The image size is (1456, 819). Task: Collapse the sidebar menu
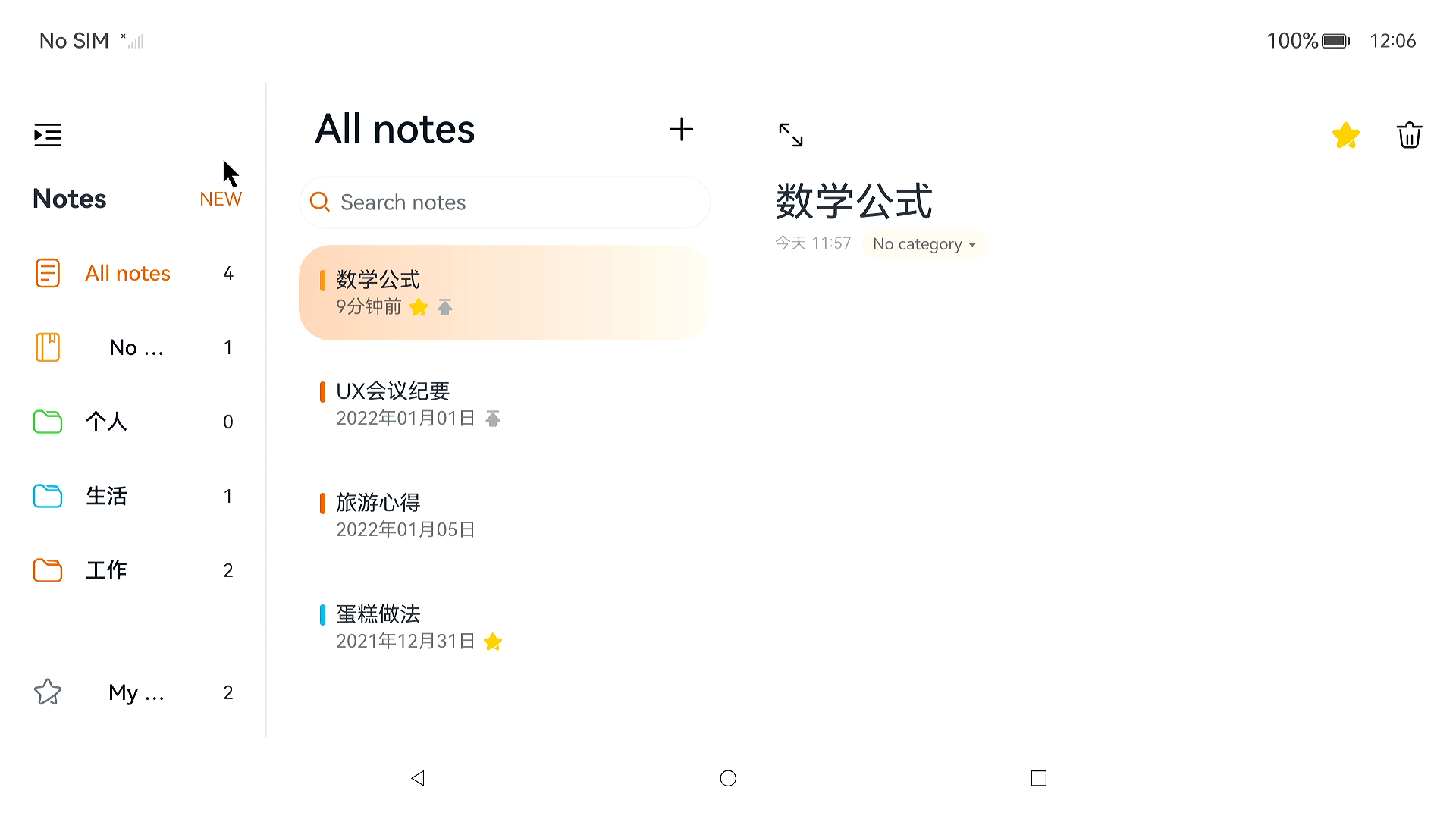click(x=48, y=135)
